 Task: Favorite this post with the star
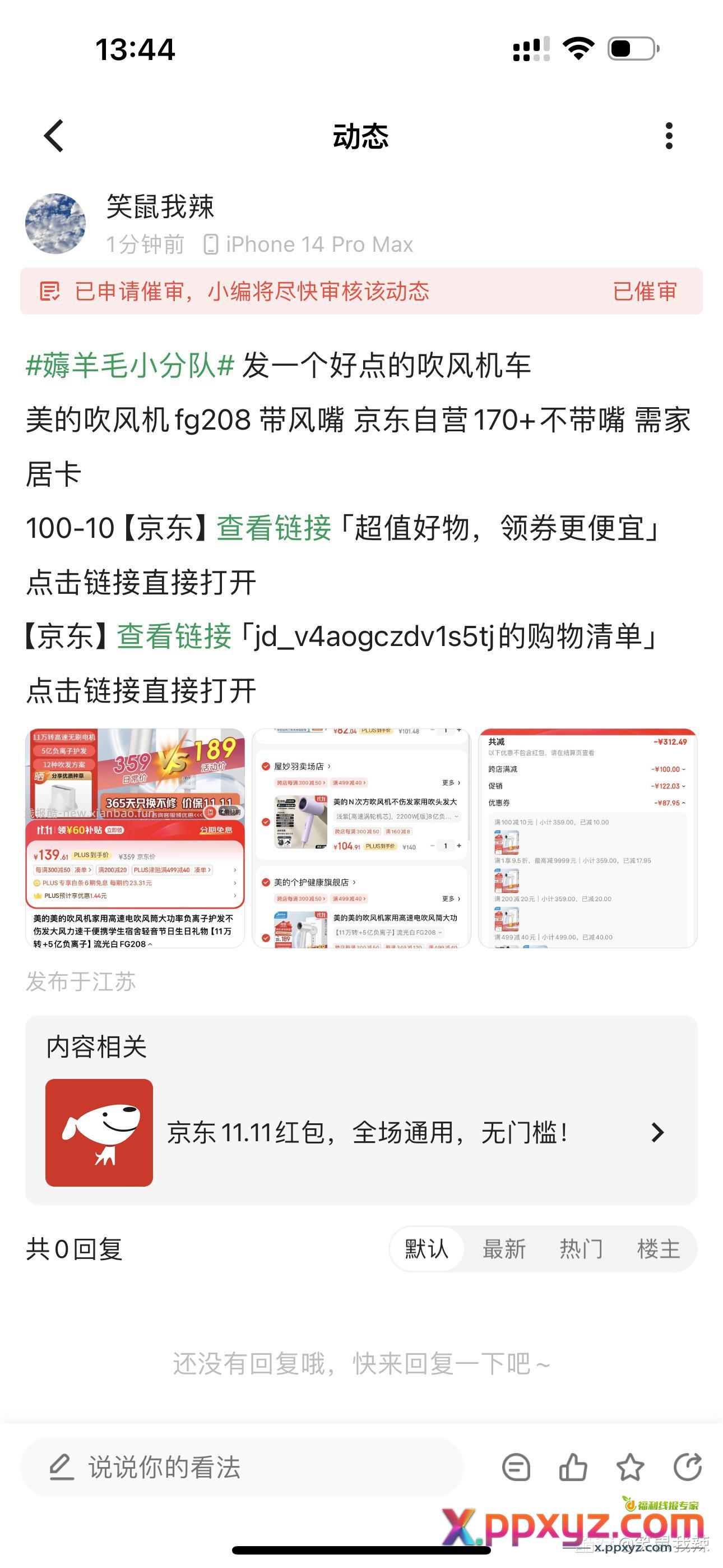(630, 1467)
